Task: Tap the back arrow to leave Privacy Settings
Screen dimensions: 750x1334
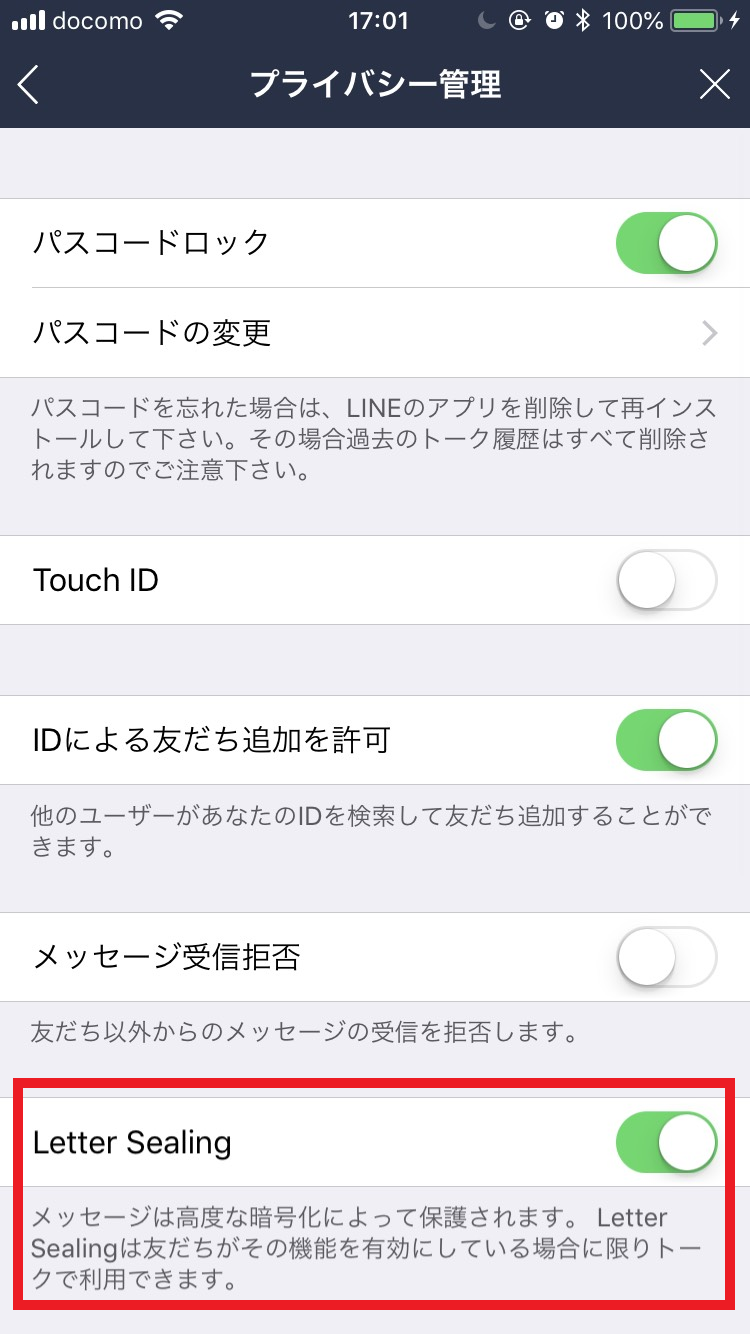Action: click(28, 85)
